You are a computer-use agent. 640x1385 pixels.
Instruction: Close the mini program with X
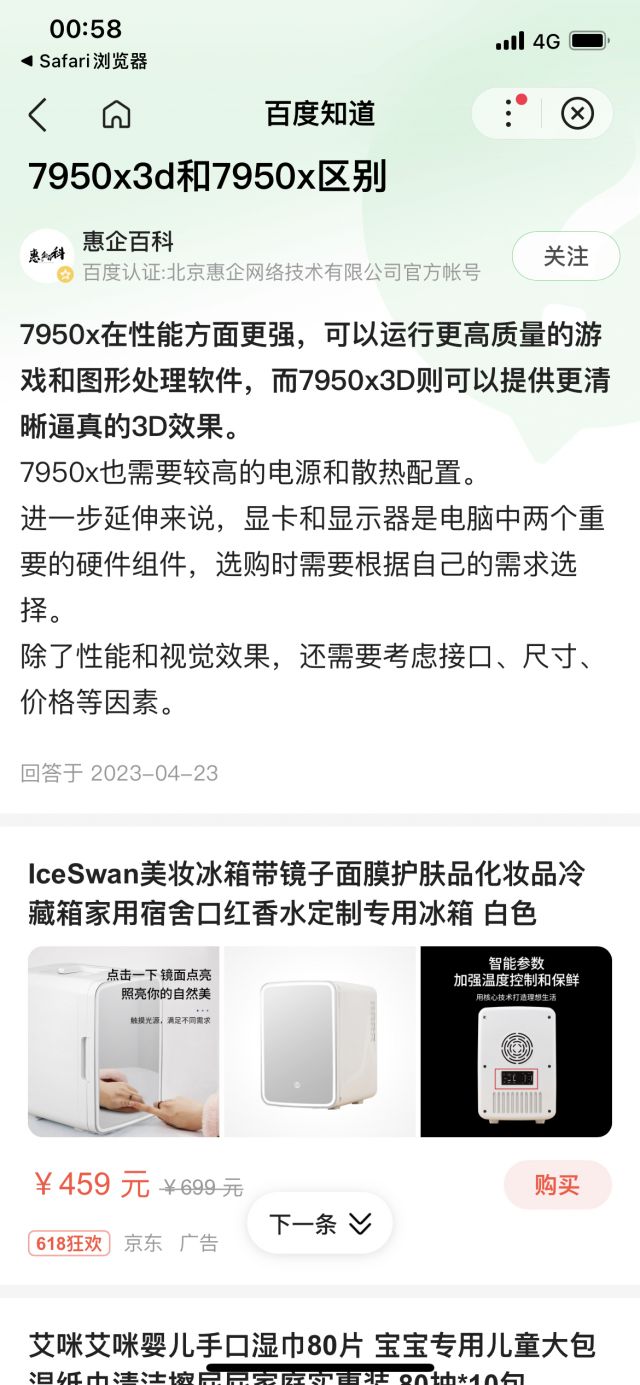click(577, 114)
